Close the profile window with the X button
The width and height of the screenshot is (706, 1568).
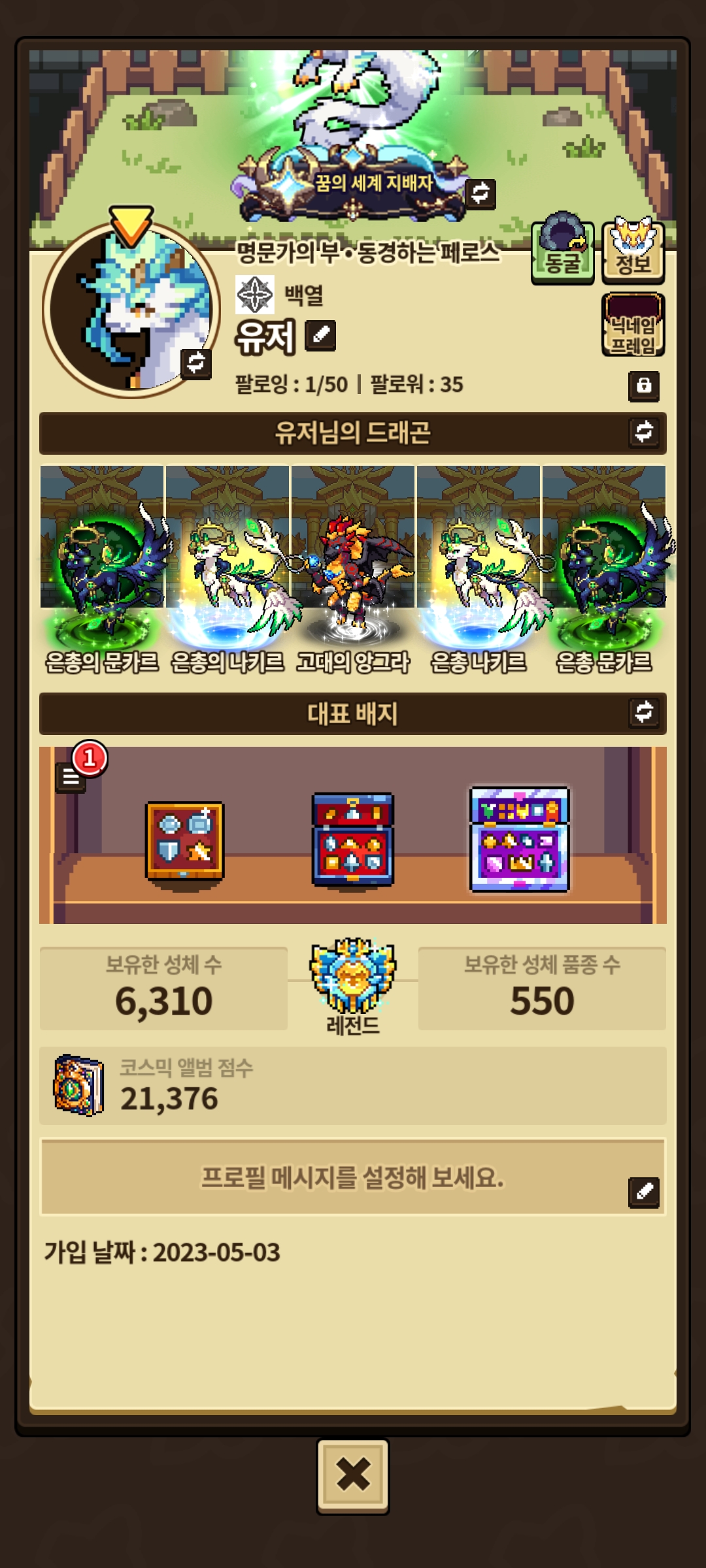[x=353, y=1476]
